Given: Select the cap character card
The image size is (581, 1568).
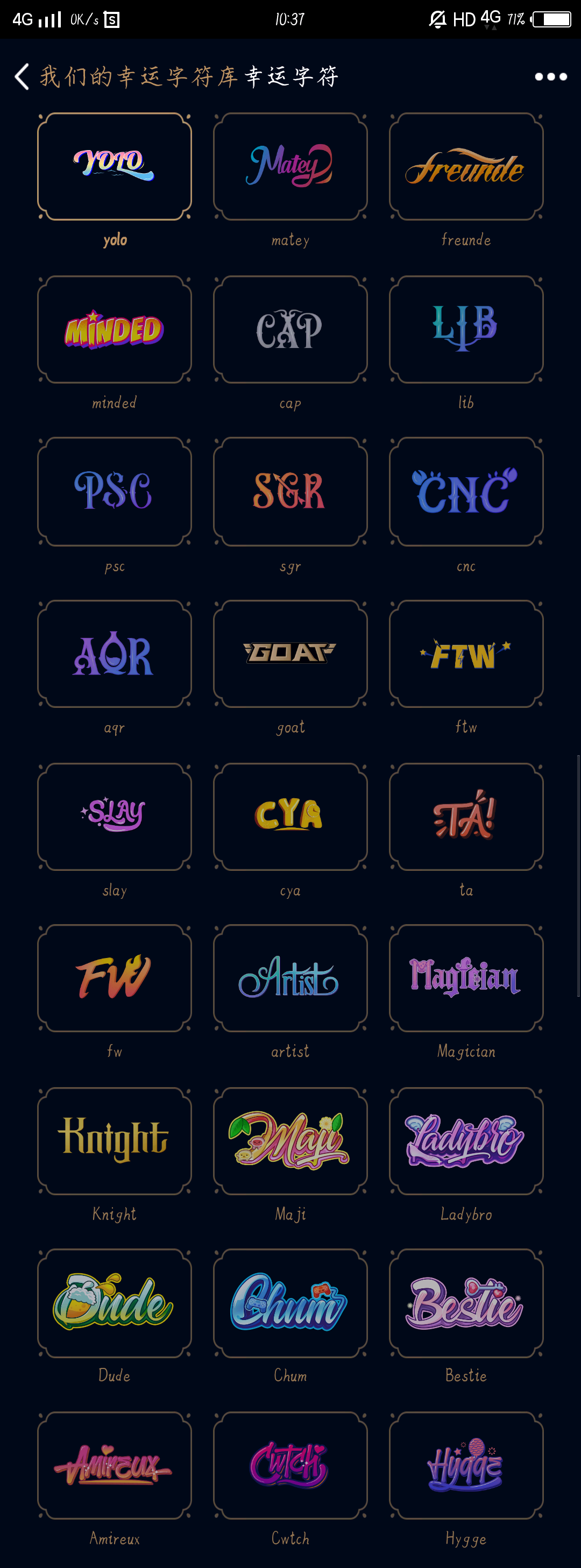Looking at the screenshot, I should 290,329.
